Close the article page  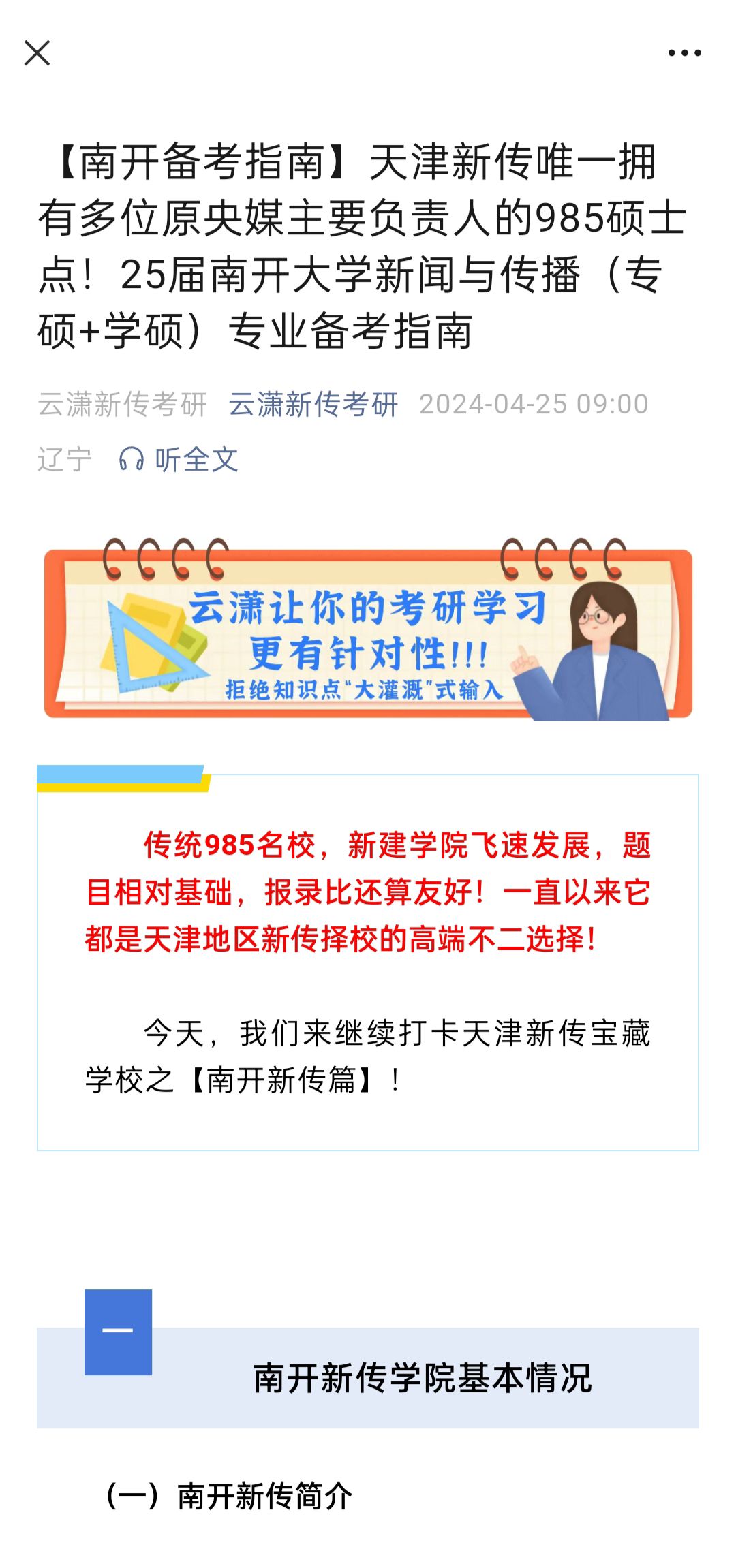[37, 52]
